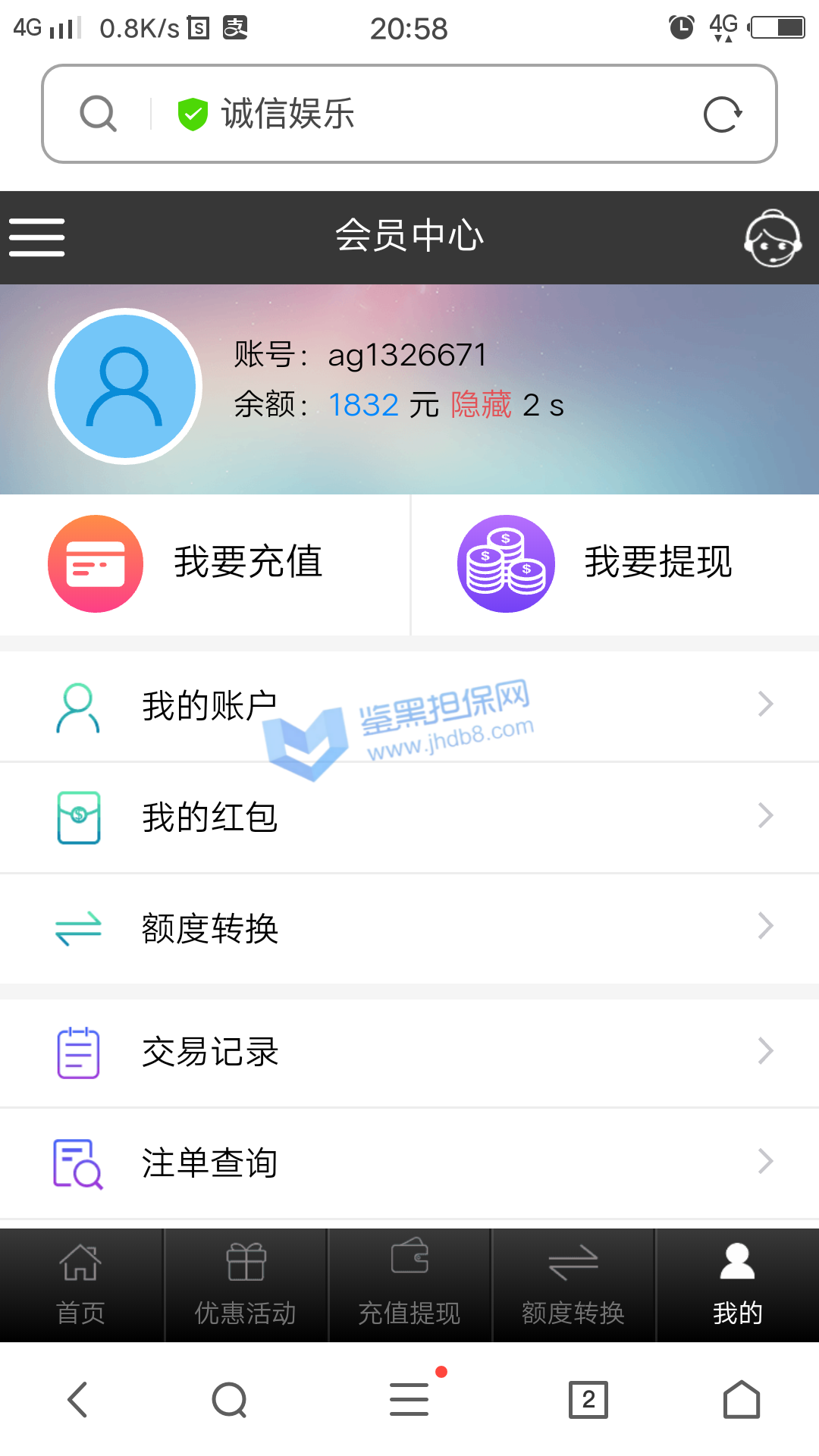The image size is (819, 1456).
Task: Open 我的红包 row
Action: tap(409, 817)
